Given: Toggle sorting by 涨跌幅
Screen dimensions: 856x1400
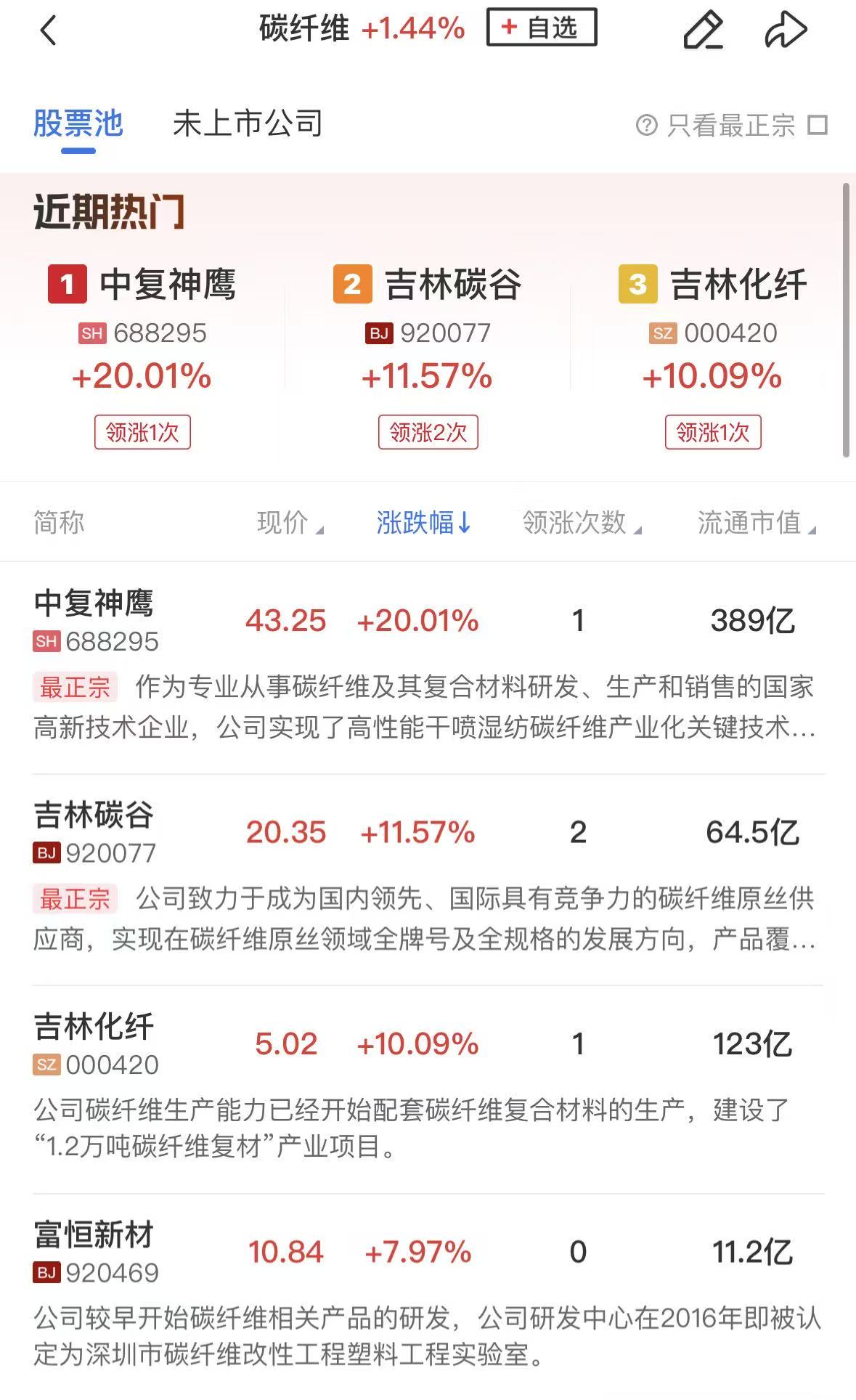Looking at the screenshot, I should click(x=423, y=523).
